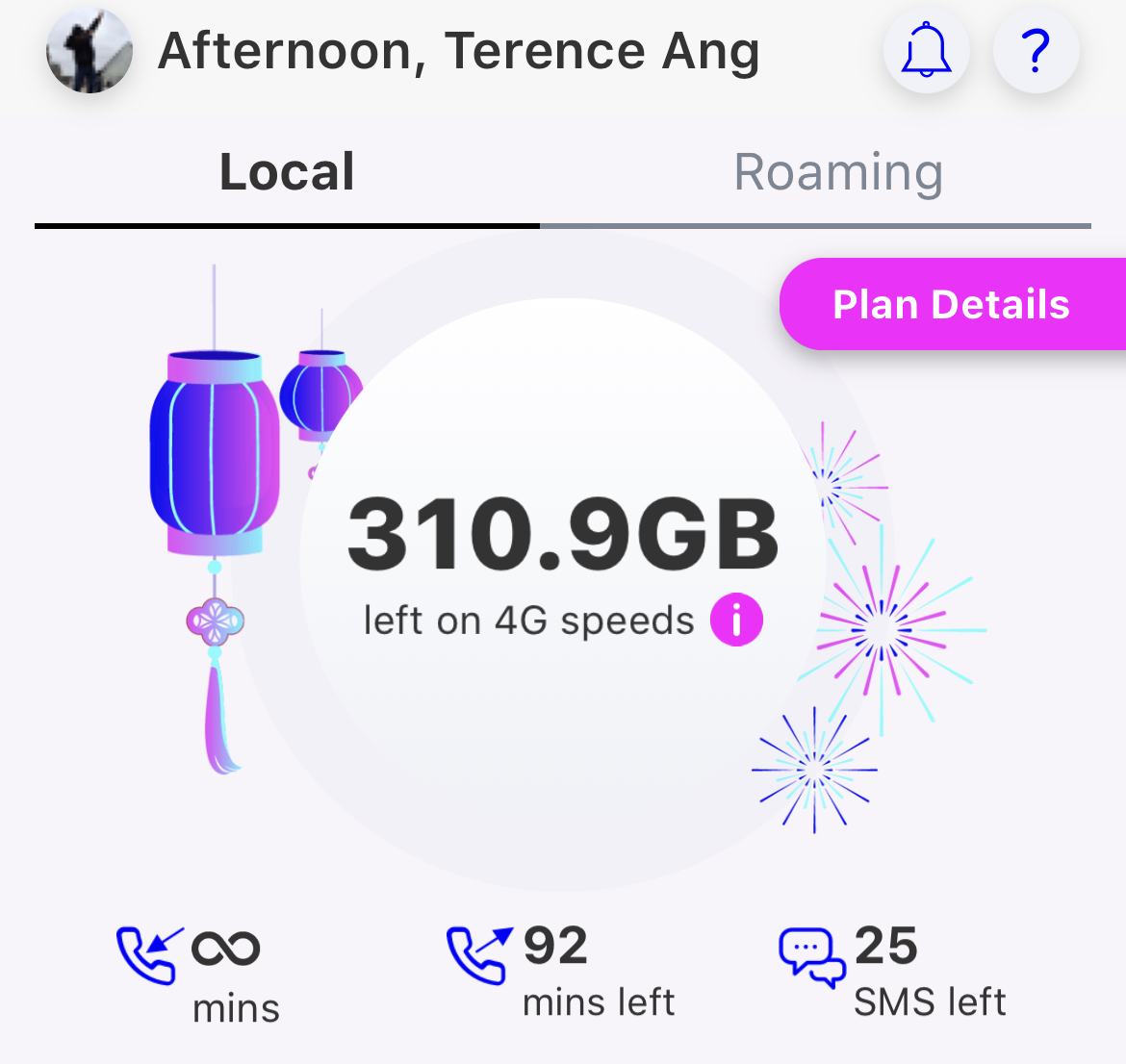Select the Local tab
Viewport: 1126px width, 1064px height.
287,173
